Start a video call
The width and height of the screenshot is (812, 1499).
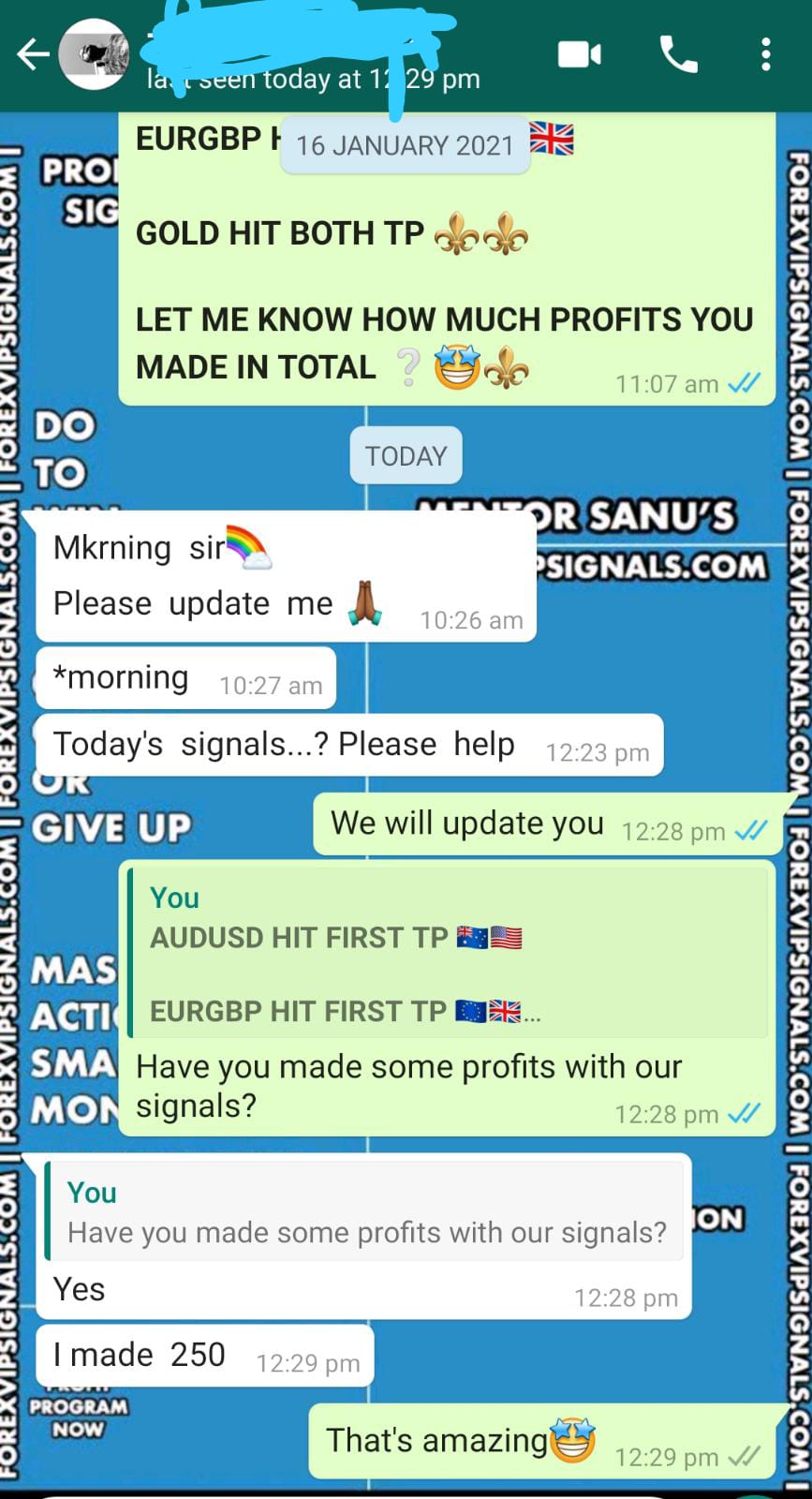[x=580, y=54]
